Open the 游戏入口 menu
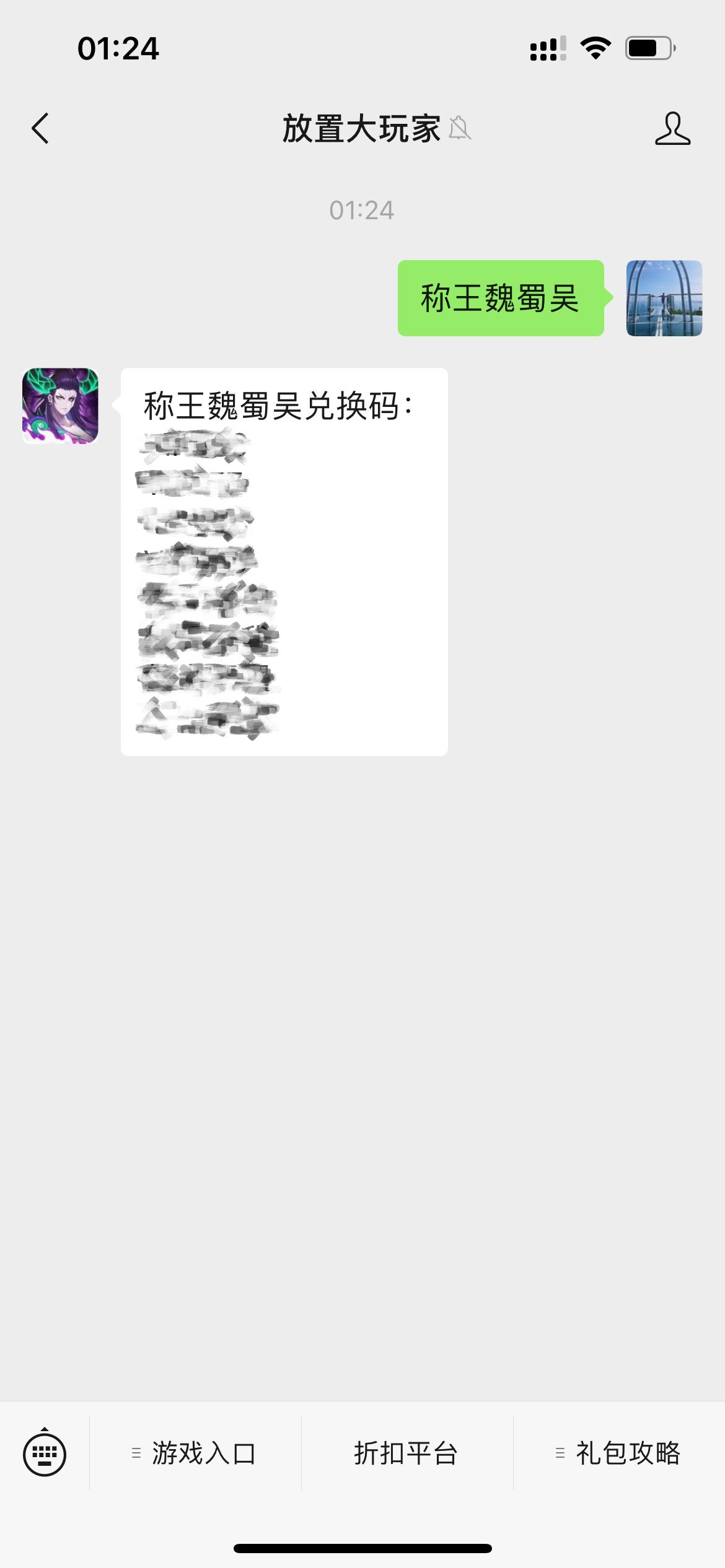 195,1453
